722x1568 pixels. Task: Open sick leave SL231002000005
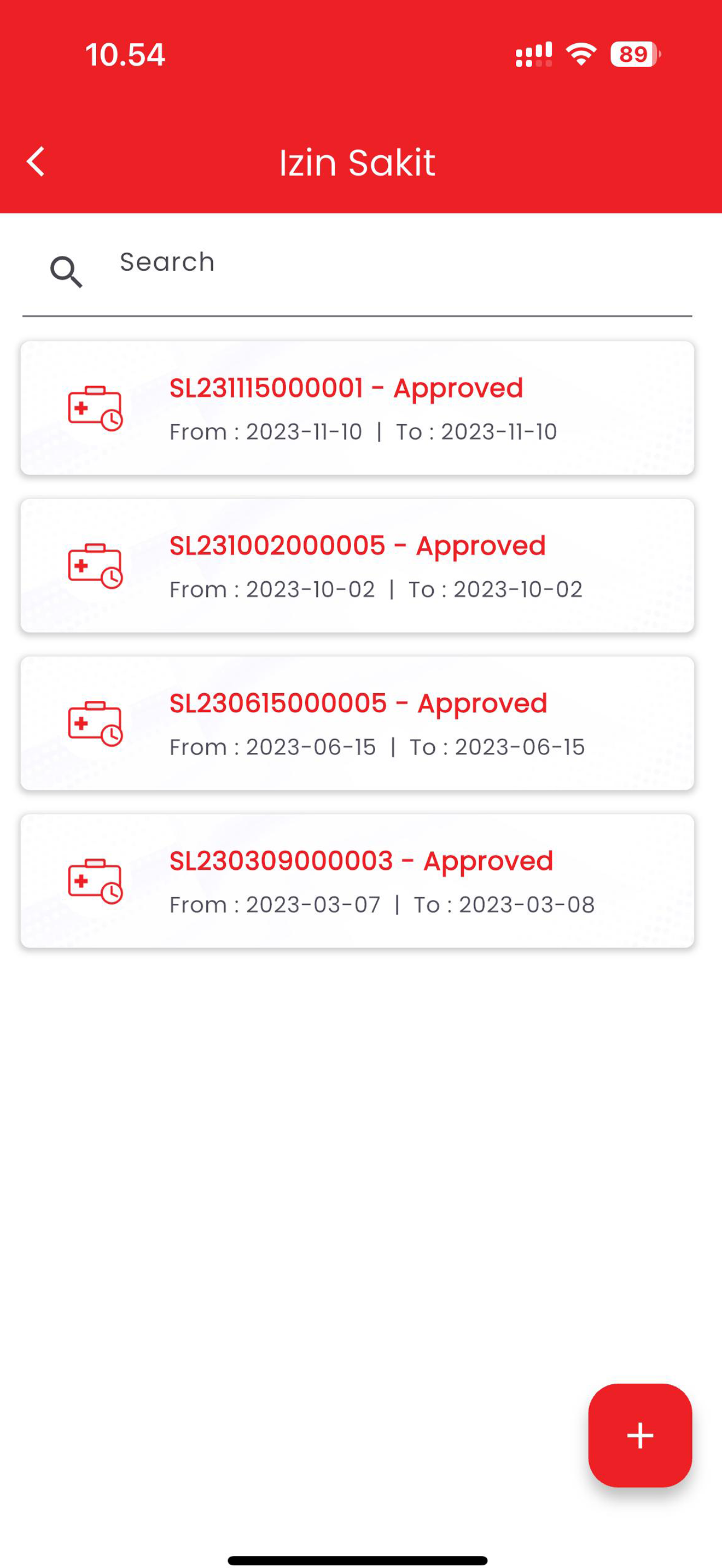pyautogui.click(x=357, y=565)
